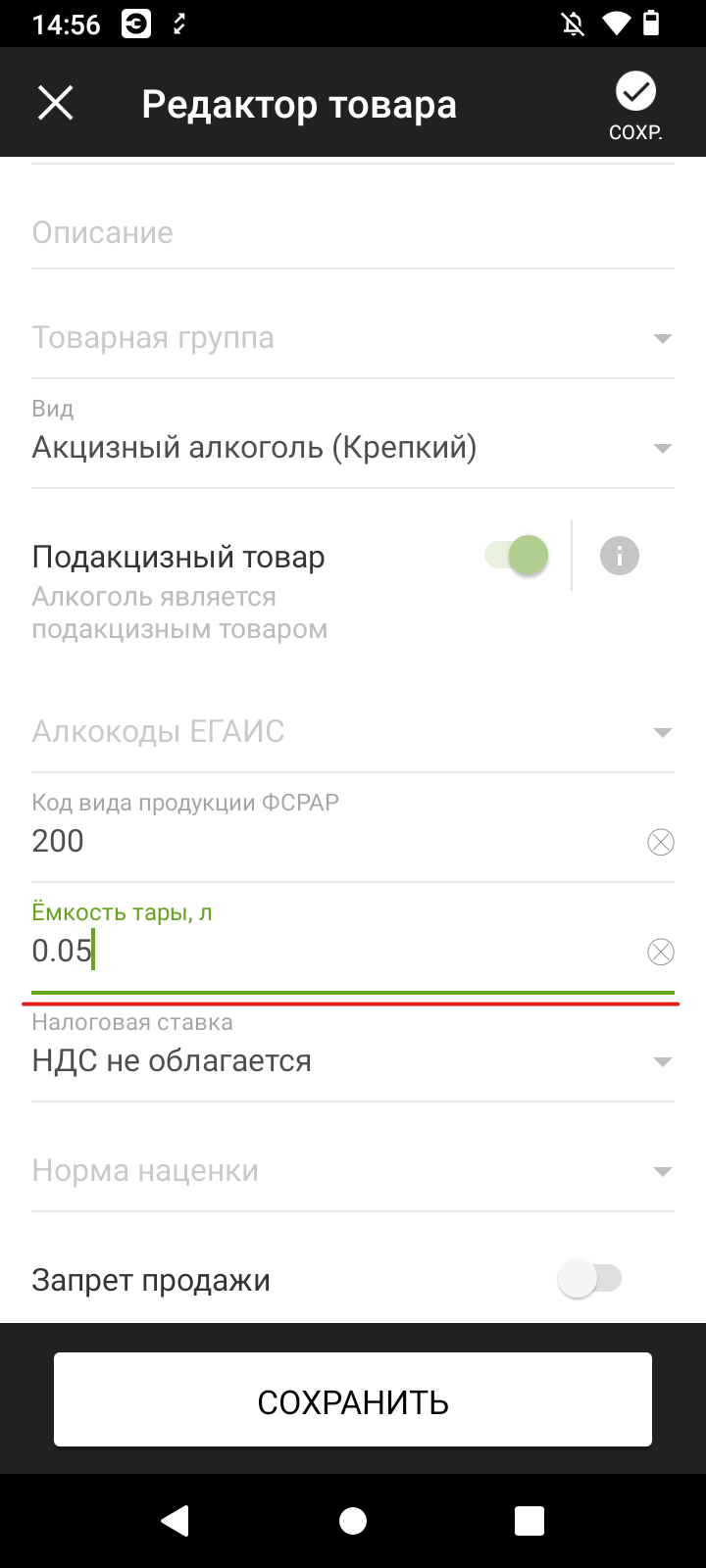Clear the Ёмкость тары value
The height and width of the screenshot is (1568, 706).
[661, 952]
